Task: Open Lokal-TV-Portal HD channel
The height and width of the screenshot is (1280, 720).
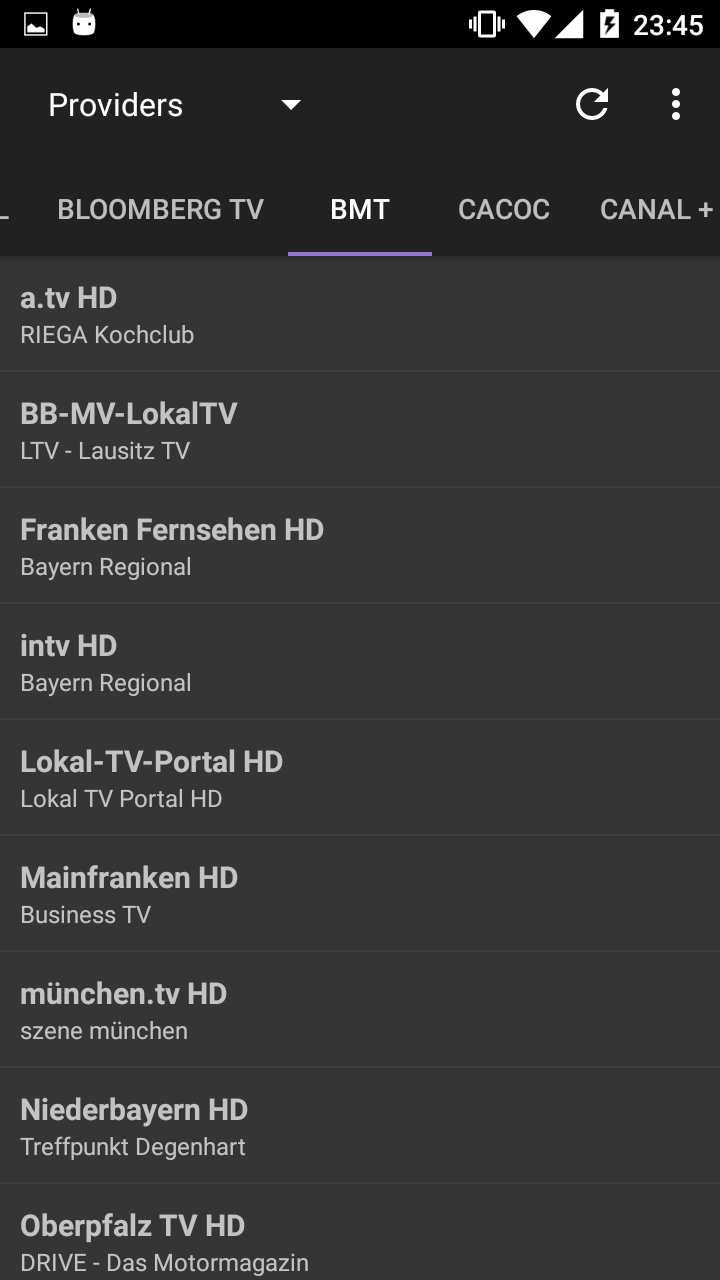Action: [x=360, y=778]
